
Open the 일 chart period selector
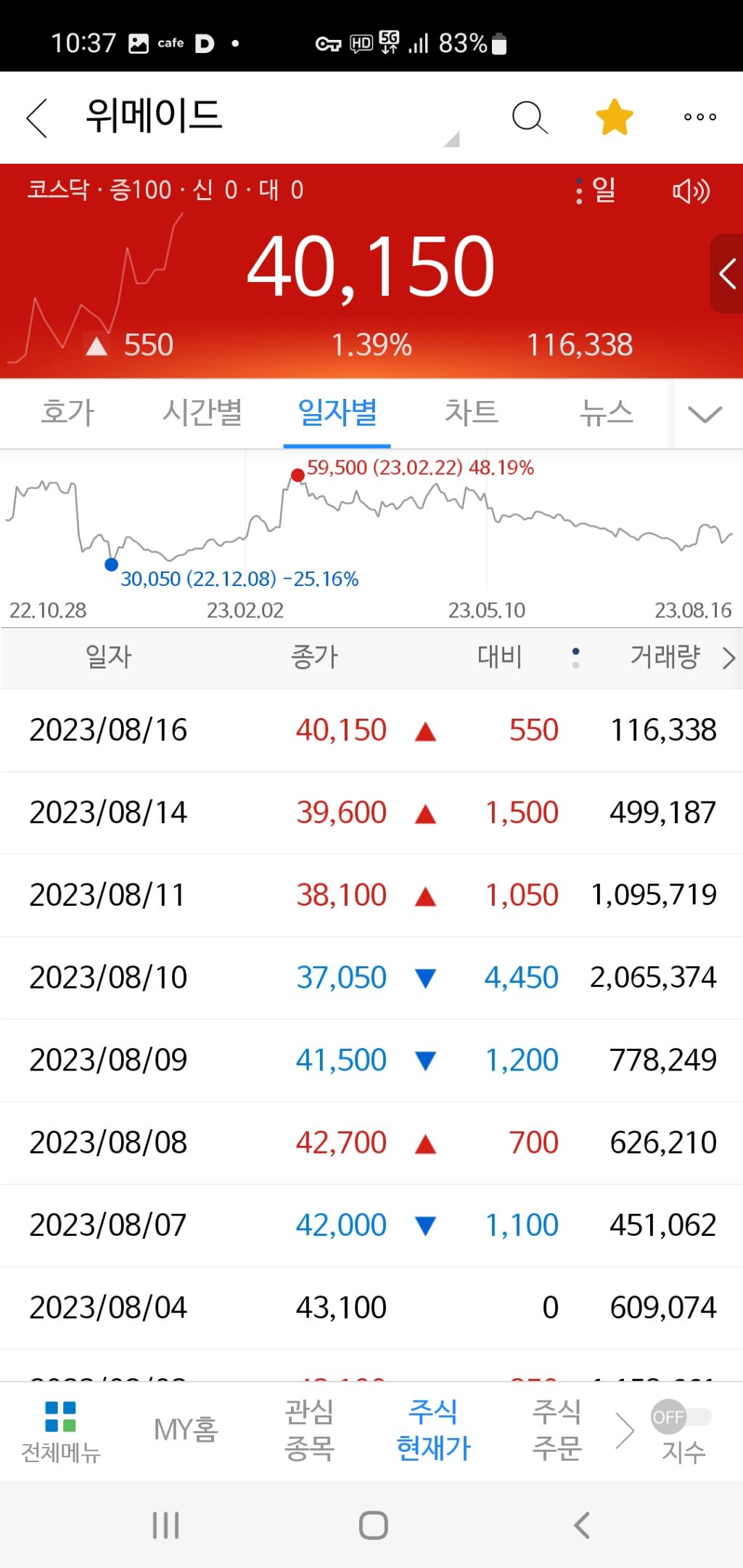(x=596, y=191)
